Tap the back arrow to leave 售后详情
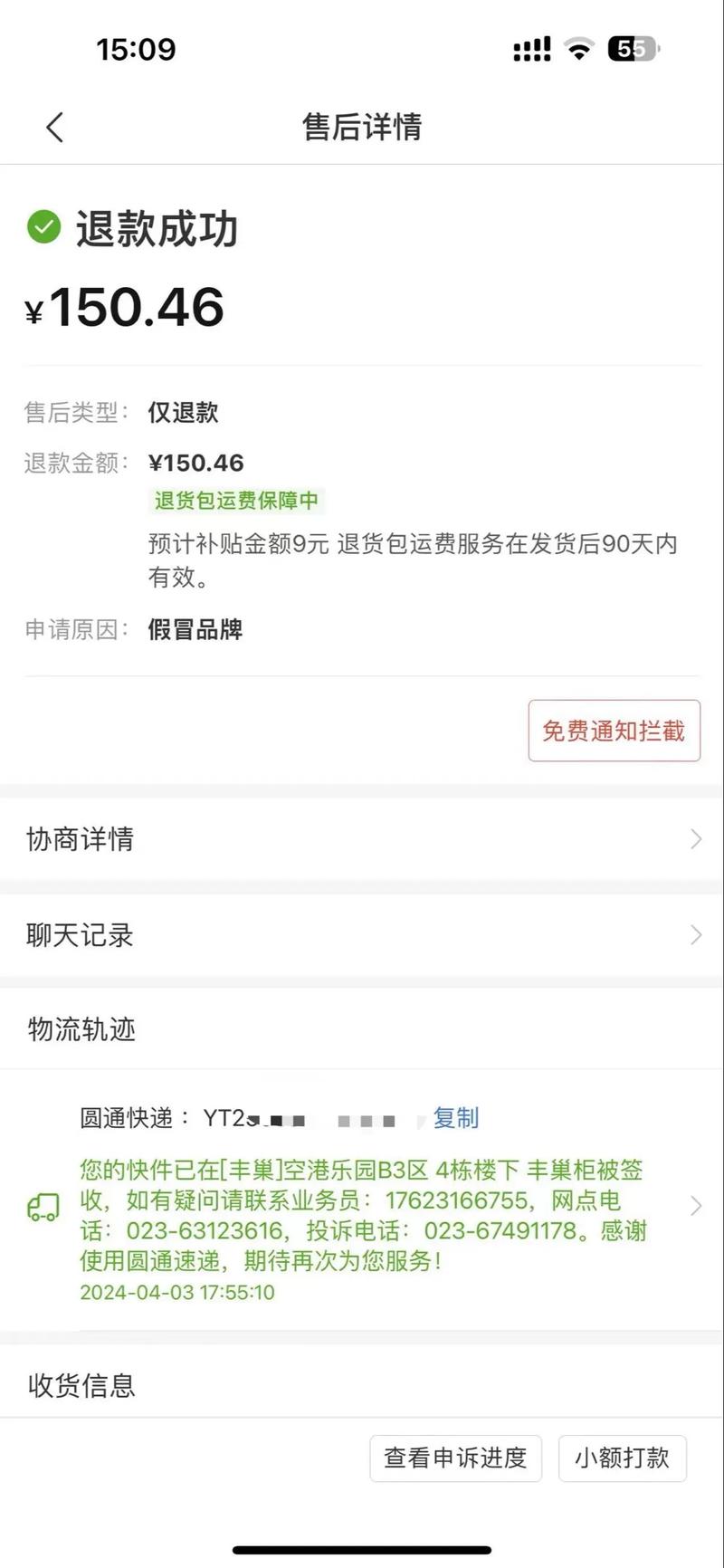 [x=54, y=127]
